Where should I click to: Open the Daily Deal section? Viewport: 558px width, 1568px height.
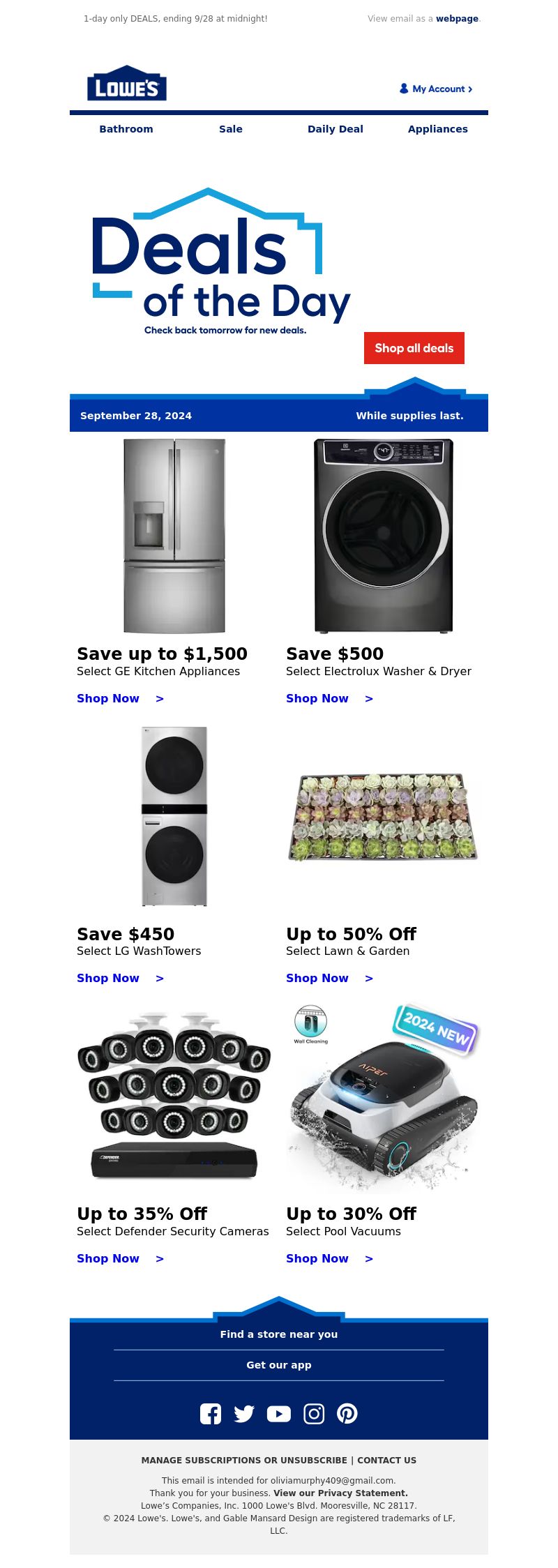tap(335, 129)
